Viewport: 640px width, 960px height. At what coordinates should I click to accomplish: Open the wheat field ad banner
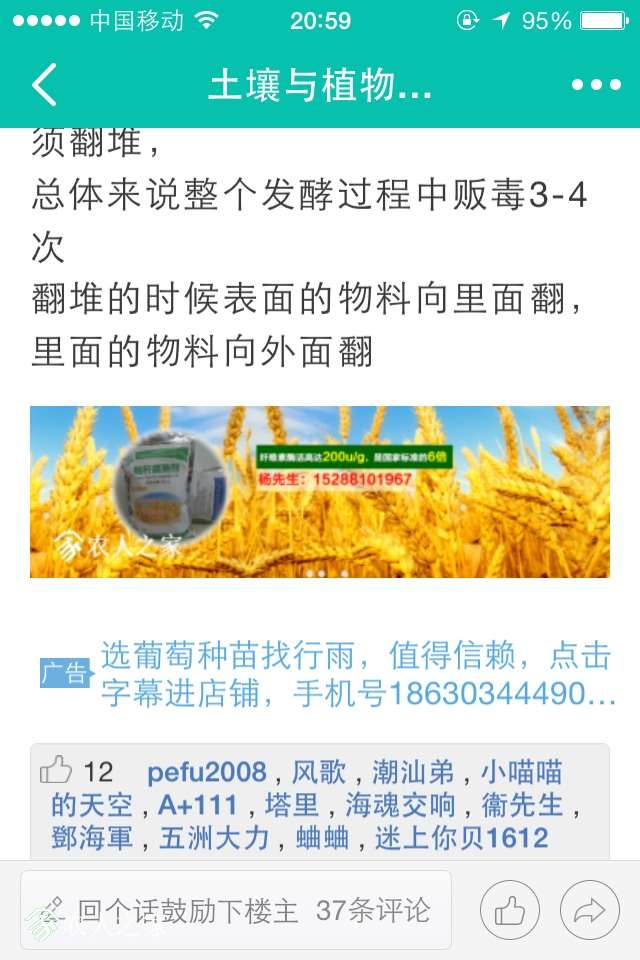pos(319,491)
